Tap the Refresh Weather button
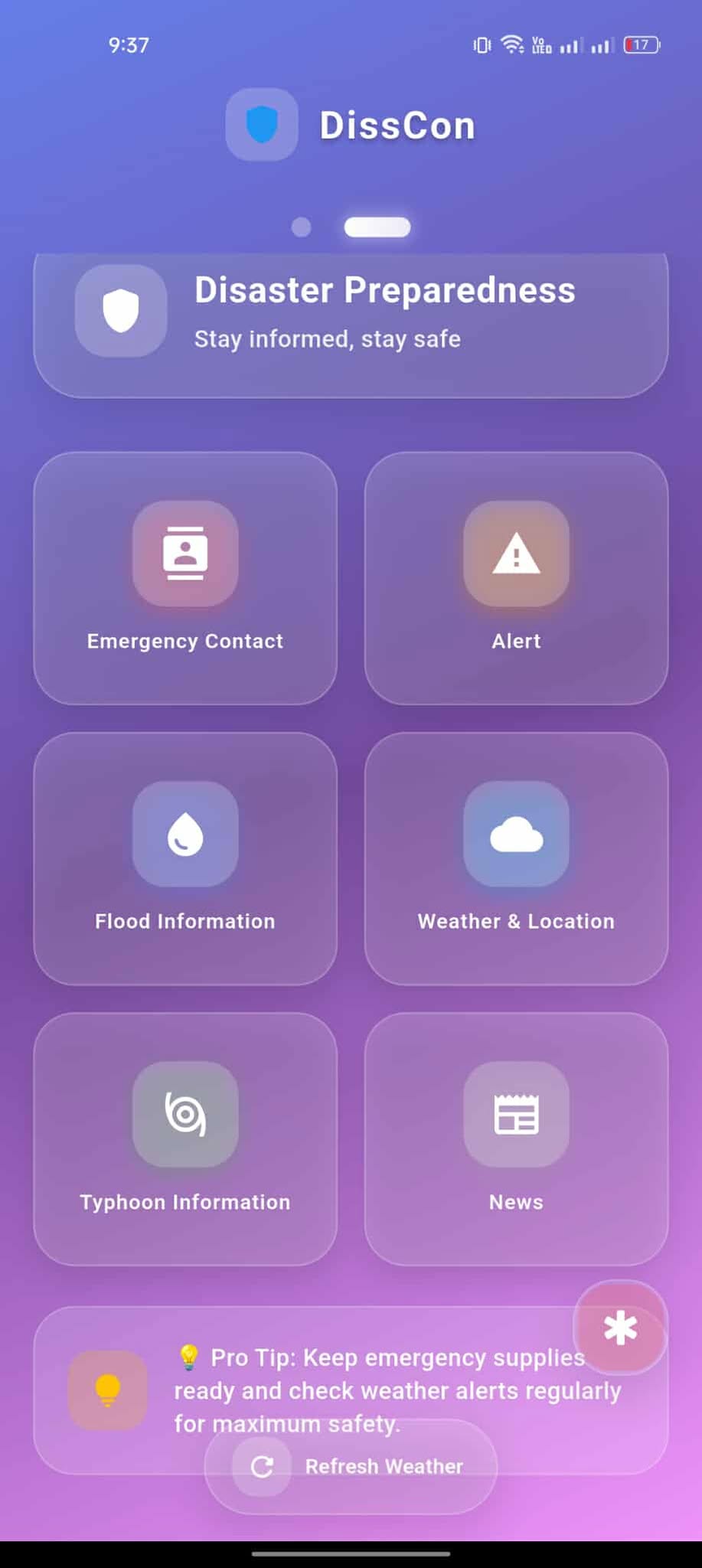The height and width of the screenshot is (1568, 702). pos(351,1466)
